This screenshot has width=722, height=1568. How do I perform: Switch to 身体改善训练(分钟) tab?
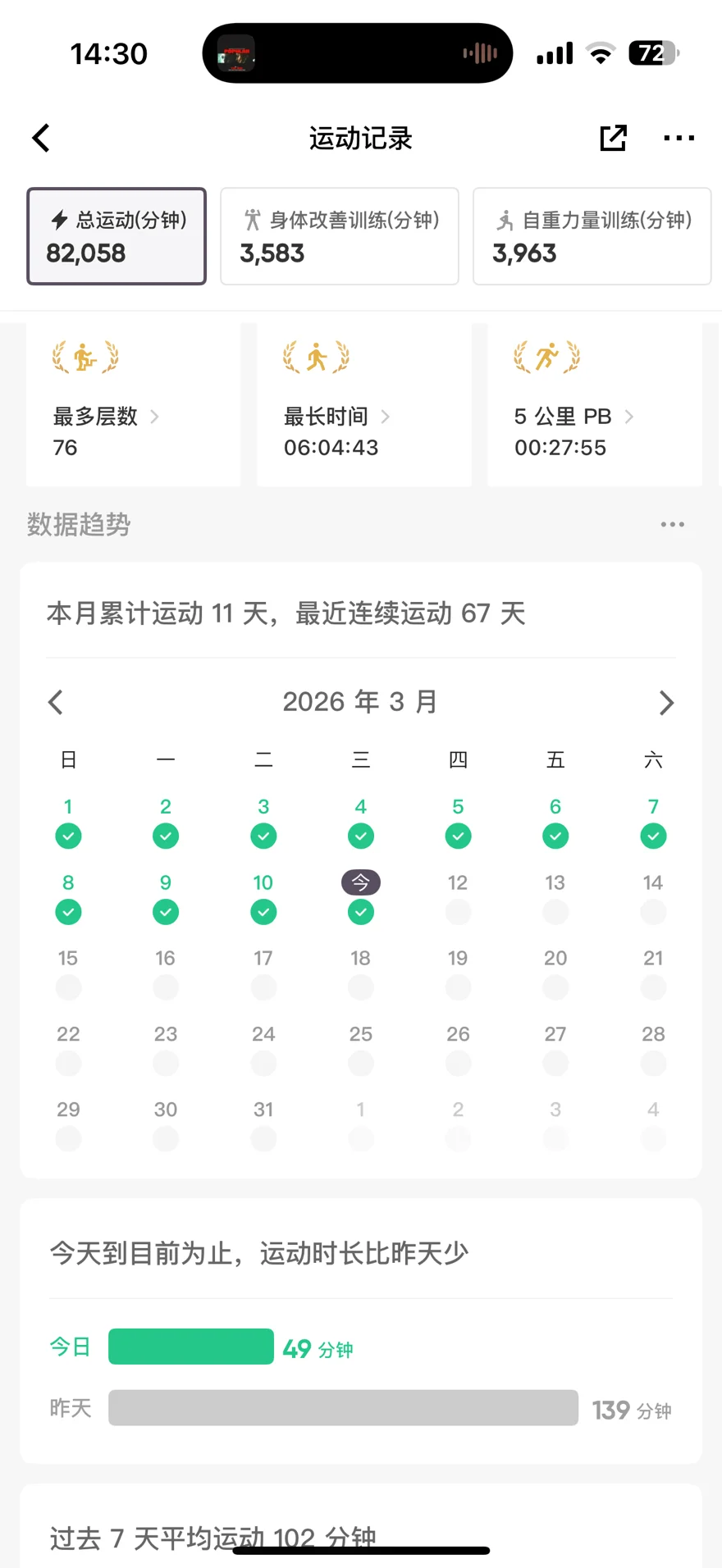pos(339,236)
